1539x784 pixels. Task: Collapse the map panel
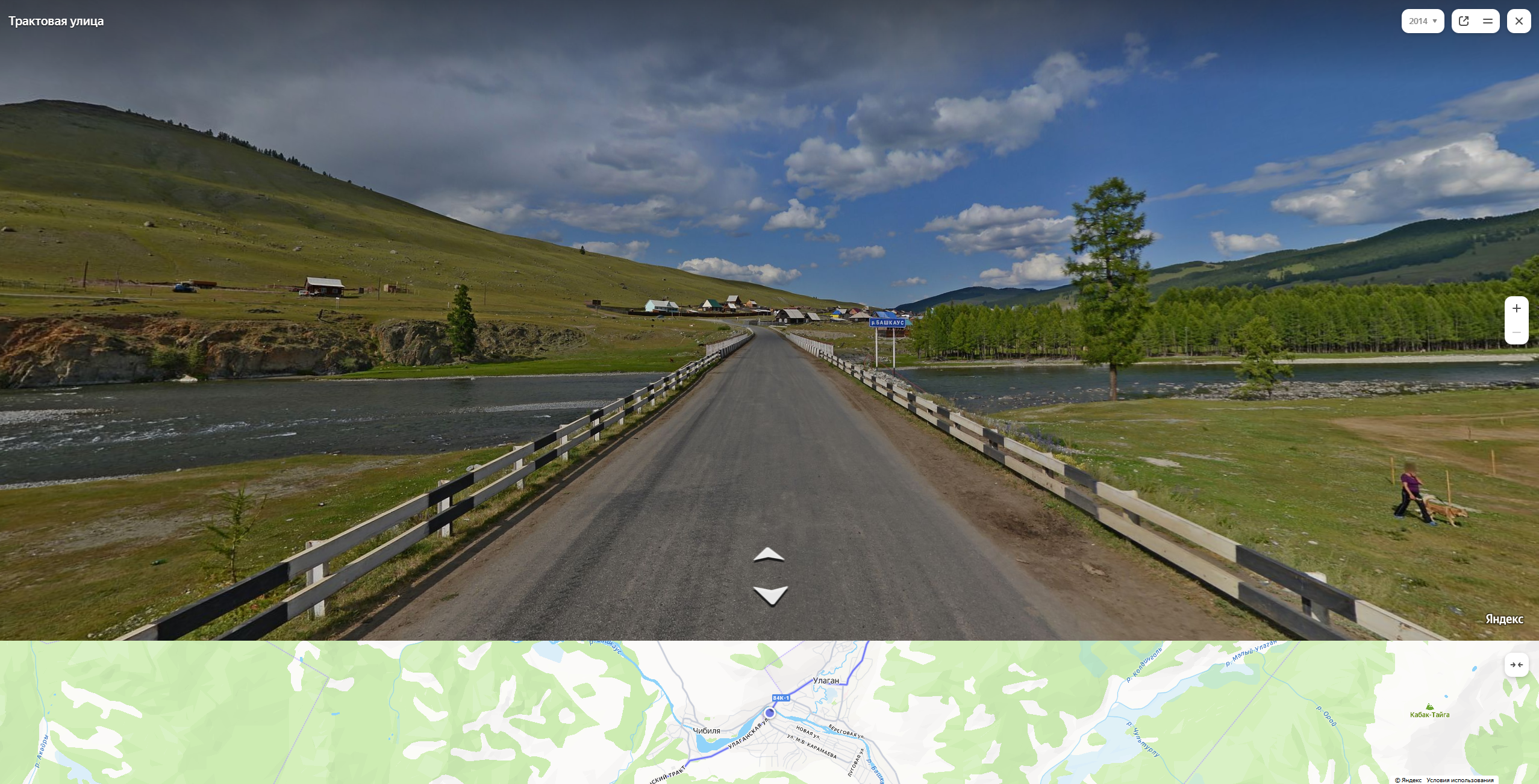point(1516,665)
